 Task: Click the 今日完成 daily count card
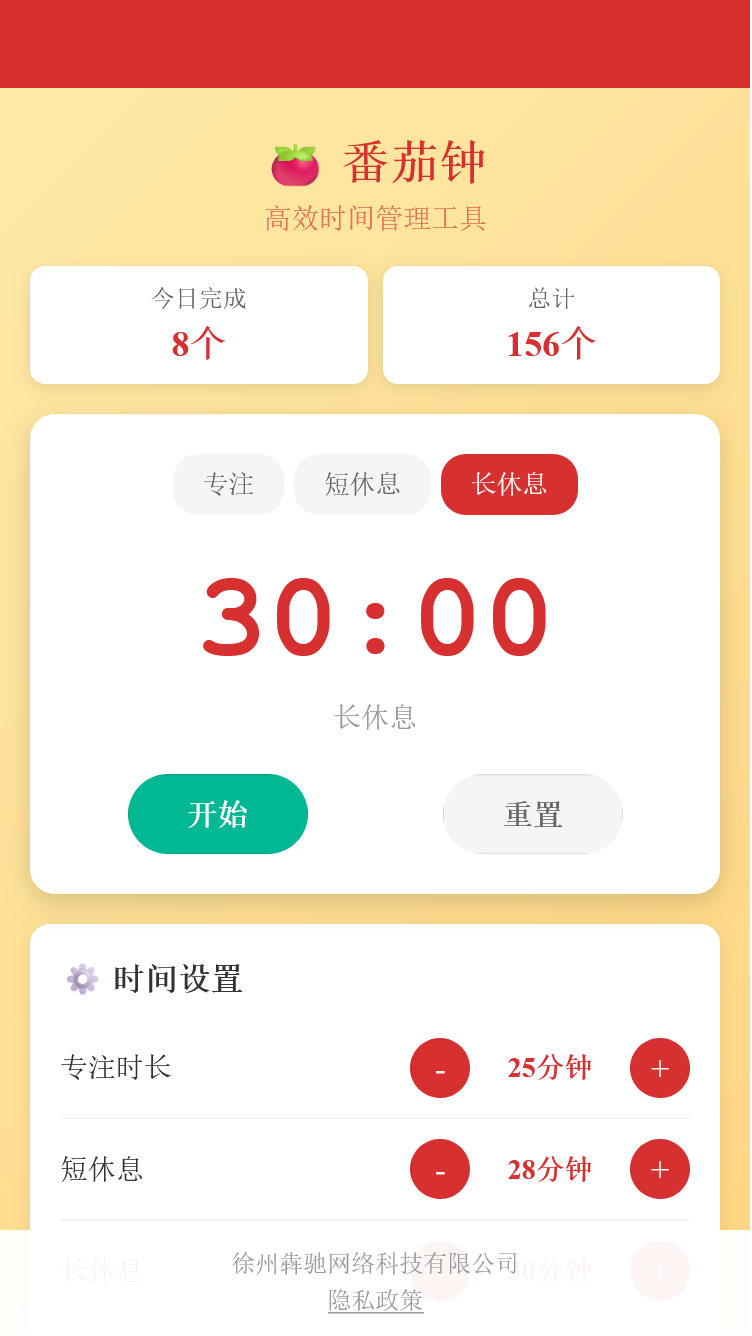point(199,324)
